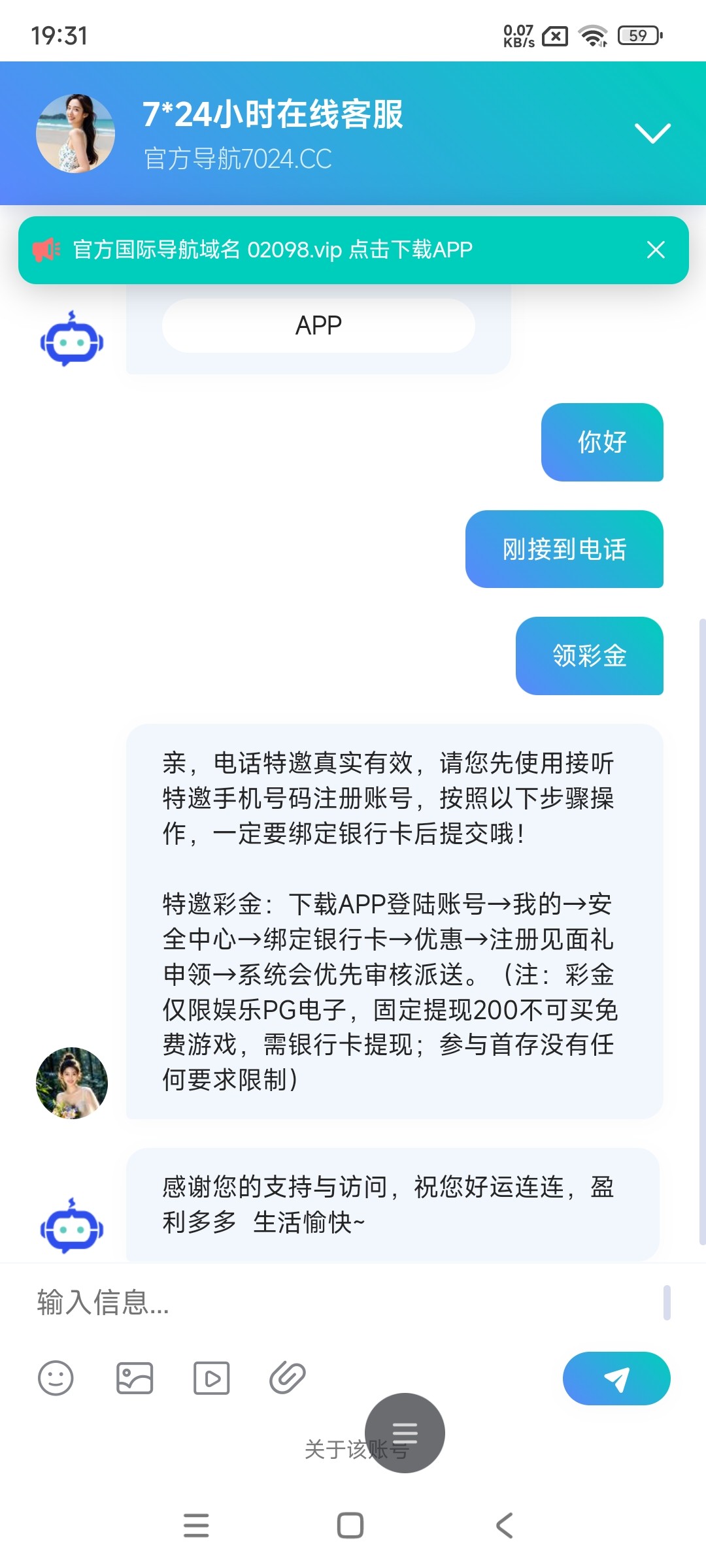This screenshot has height=1568, width=706.
Task: Go back using system navigation
Action: click(504, 1526)
